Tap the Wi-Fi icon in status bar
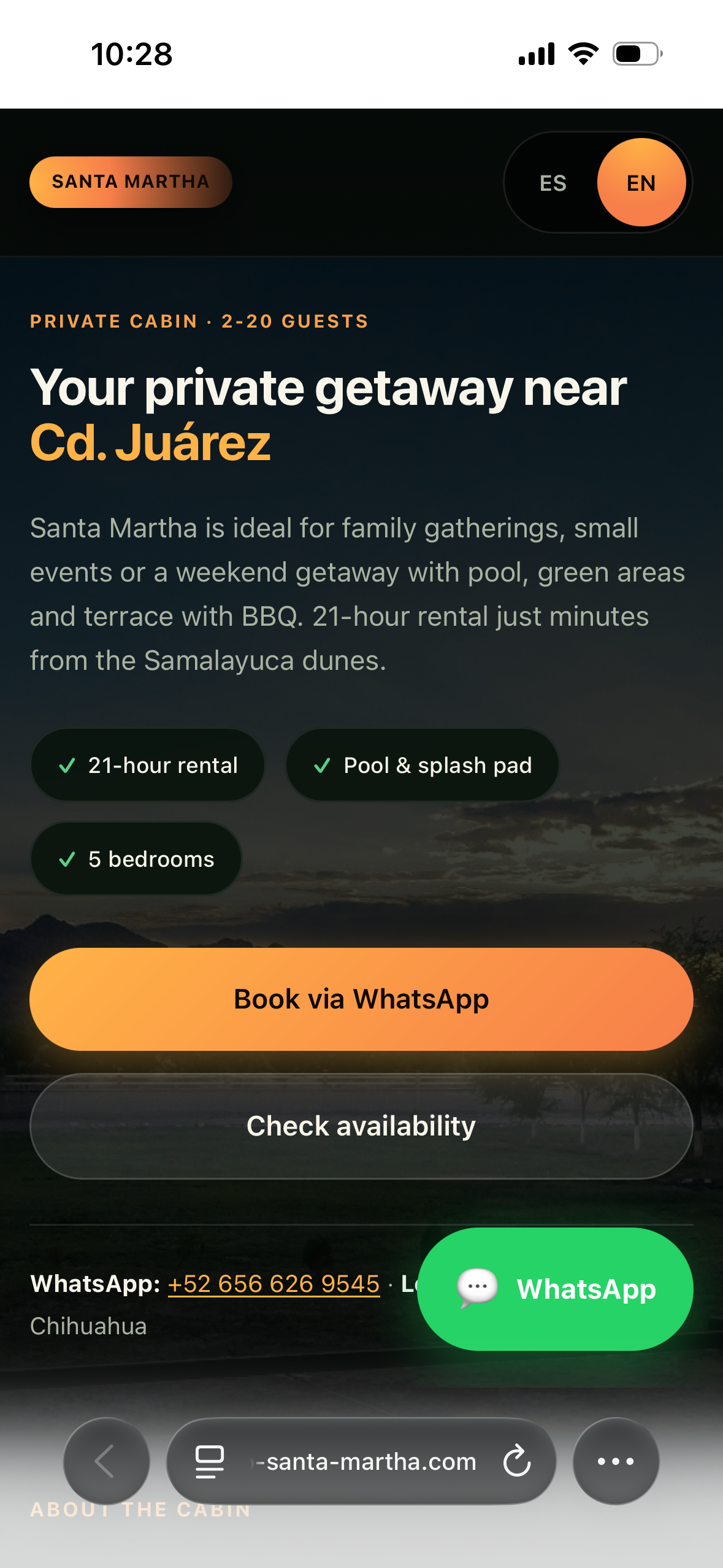Viewport: 723px width, 1568px height. [583, 54]
